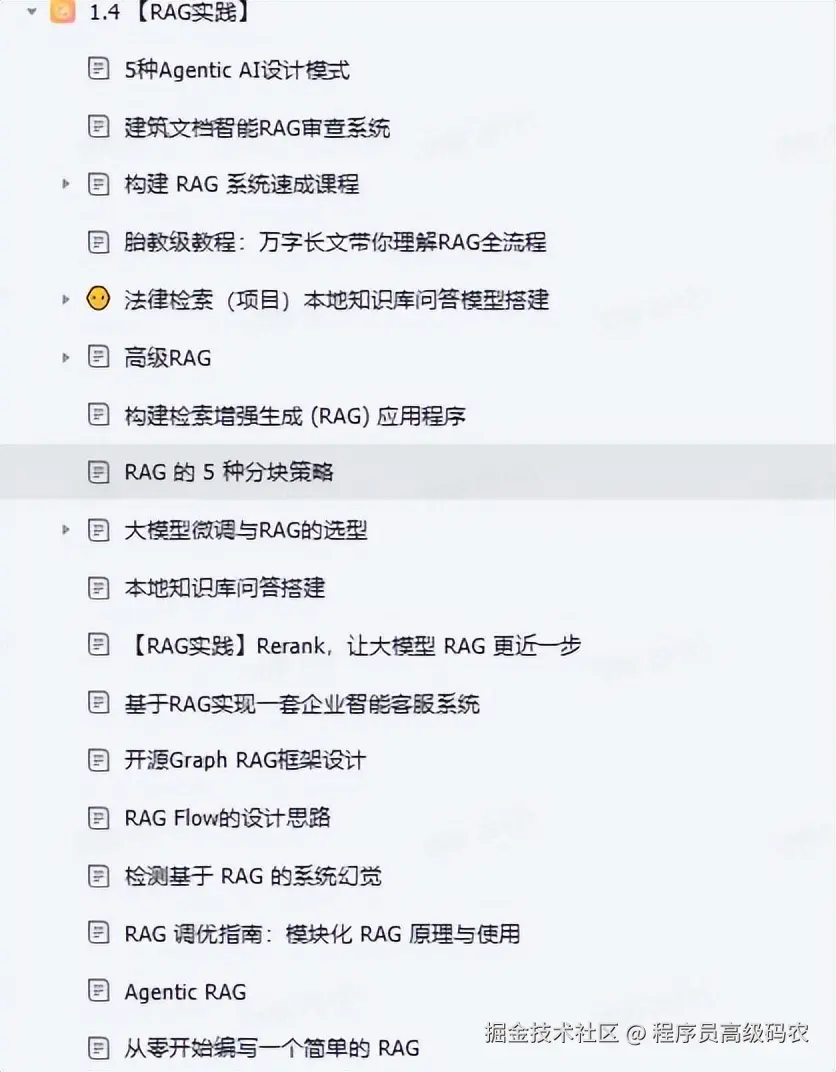The height and width of the screenshot is (1072, 836).
Task: Open 本地知识库问答搭建 document
Action: 224,587
